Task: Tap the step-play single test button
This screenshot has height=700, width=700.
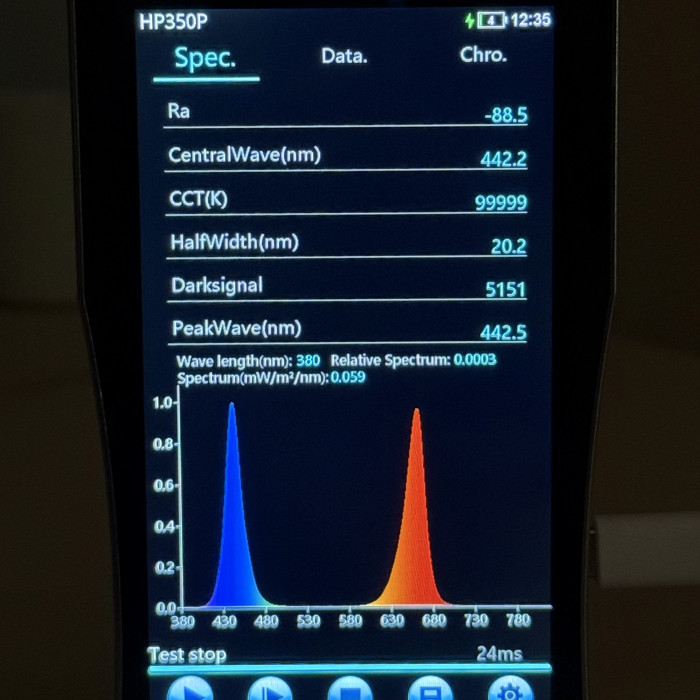Action: coord(268,690)
